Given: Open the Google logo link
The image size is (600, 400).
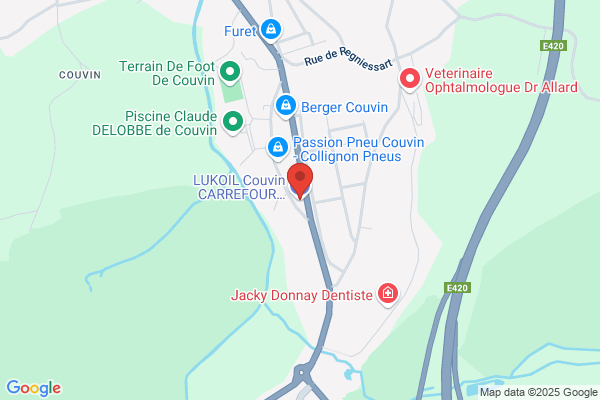Looking at the screenshot, I should tap(34, 388).
